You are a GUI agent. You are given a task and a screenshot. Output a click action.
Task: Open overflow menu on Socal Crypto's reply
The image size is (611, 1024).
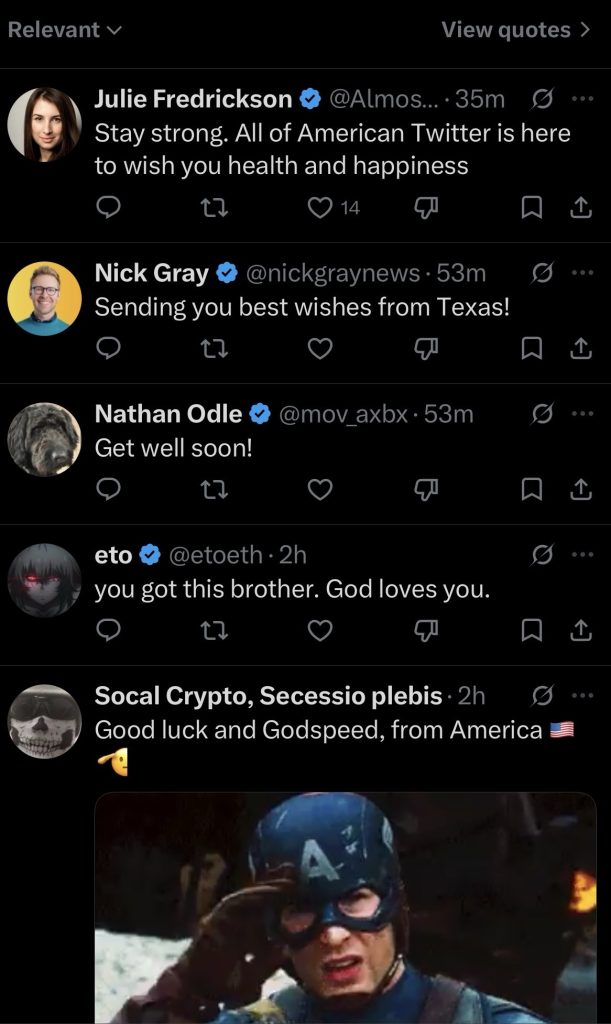coord(581,696)
